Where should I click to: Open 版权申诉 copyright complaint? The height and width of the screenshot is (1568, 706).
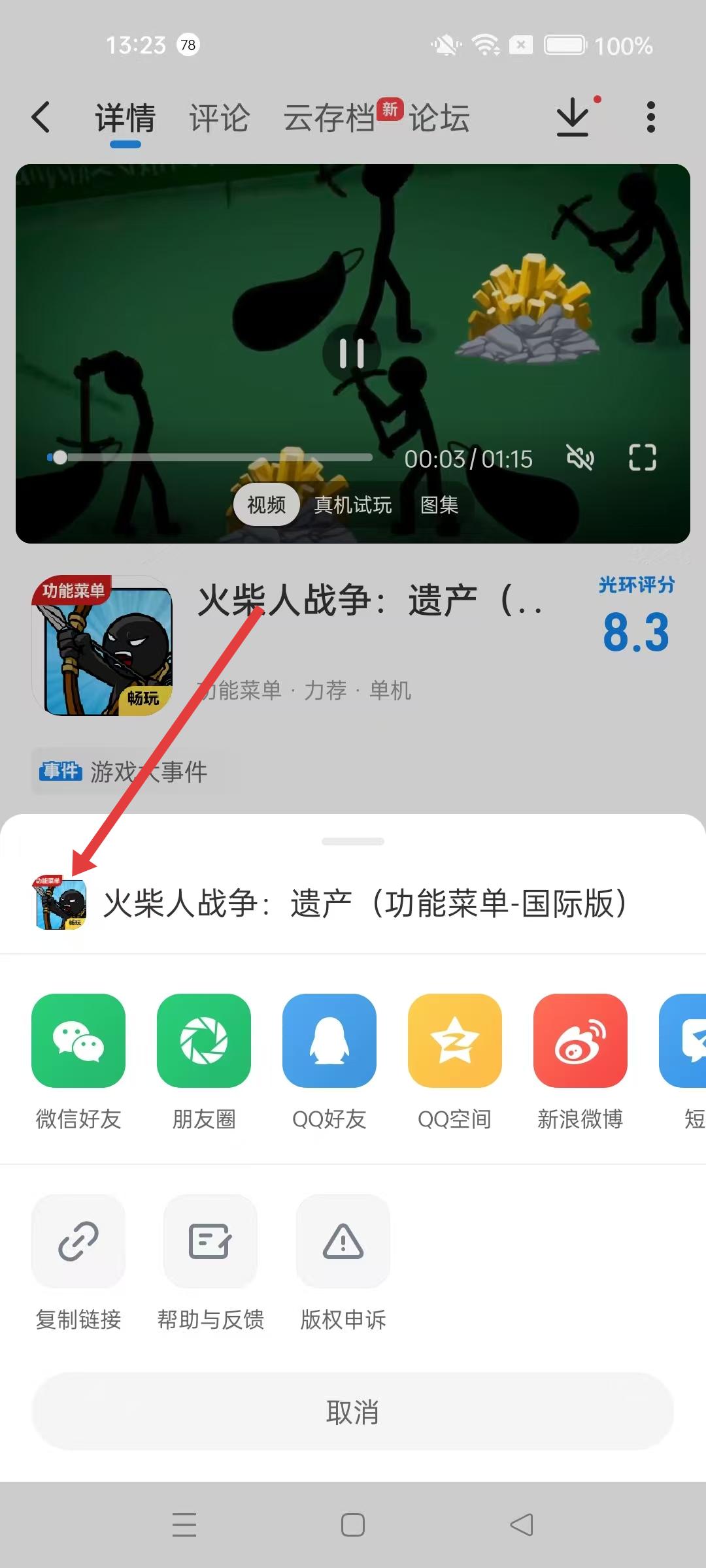coord(343,1241)
